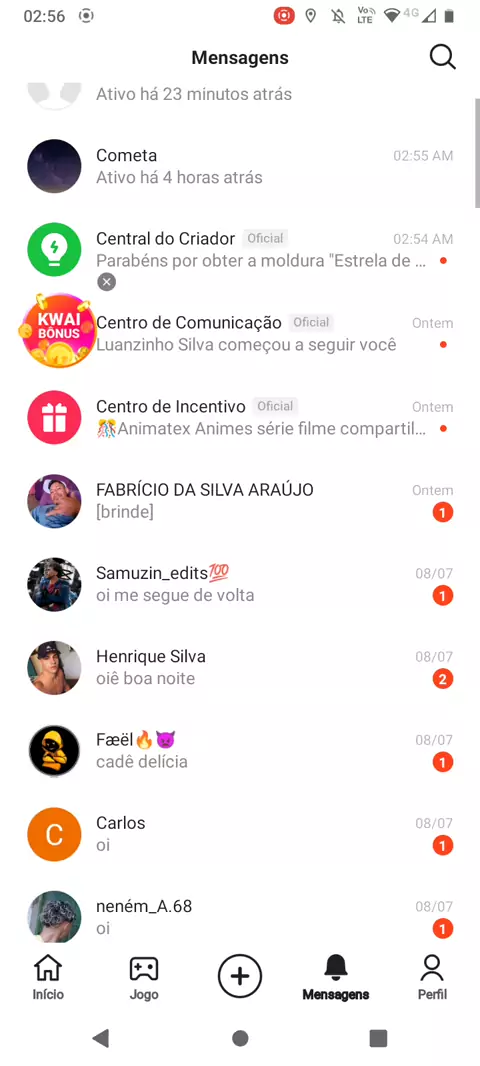Open chat with FABRÍCIO DA SILVA ARAÚJO

(x=240, y=500)
